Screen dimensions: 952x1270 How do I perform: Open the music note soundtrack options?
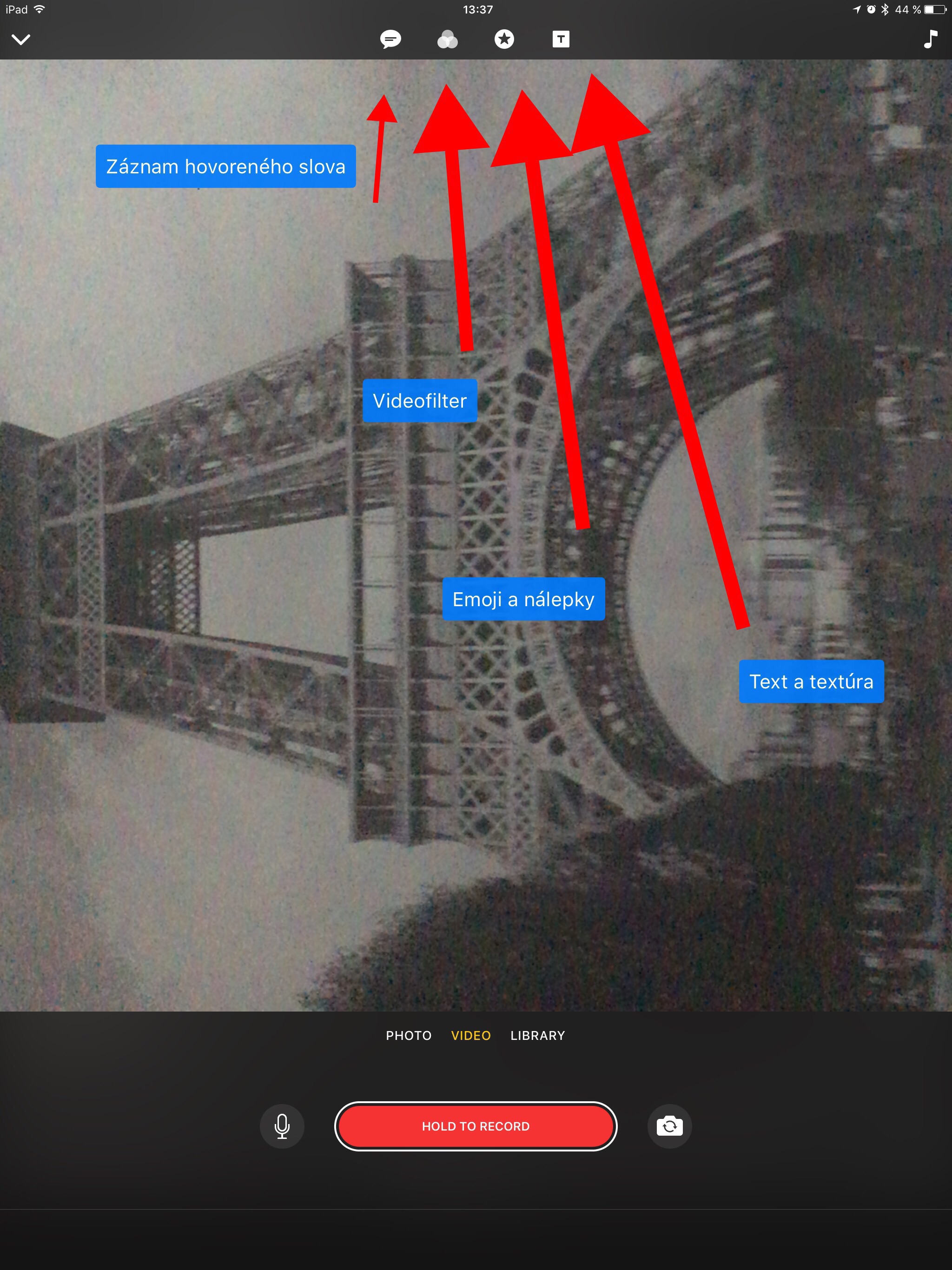coord(930,39)
